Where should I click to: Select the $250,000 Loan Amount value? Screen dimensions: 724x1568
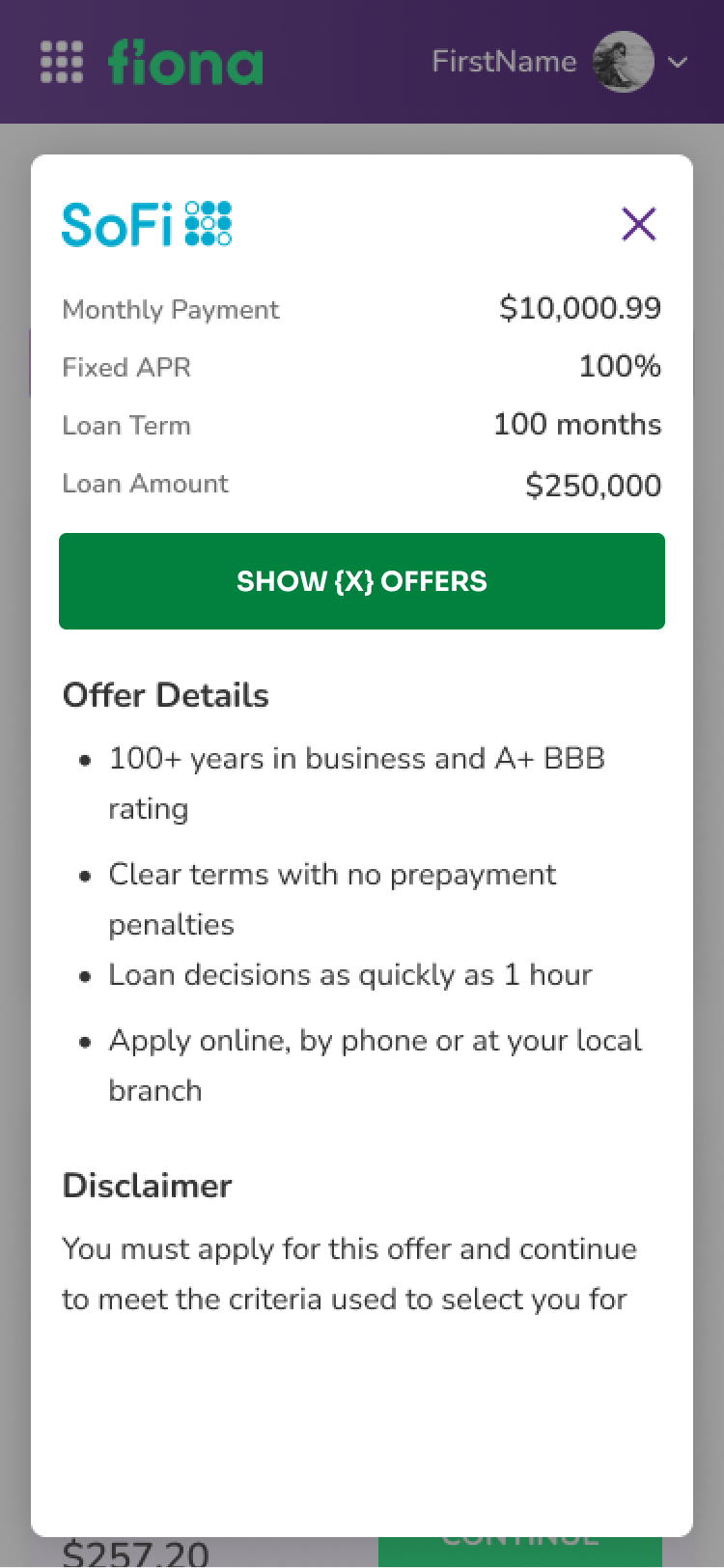(x=594, y=486)
